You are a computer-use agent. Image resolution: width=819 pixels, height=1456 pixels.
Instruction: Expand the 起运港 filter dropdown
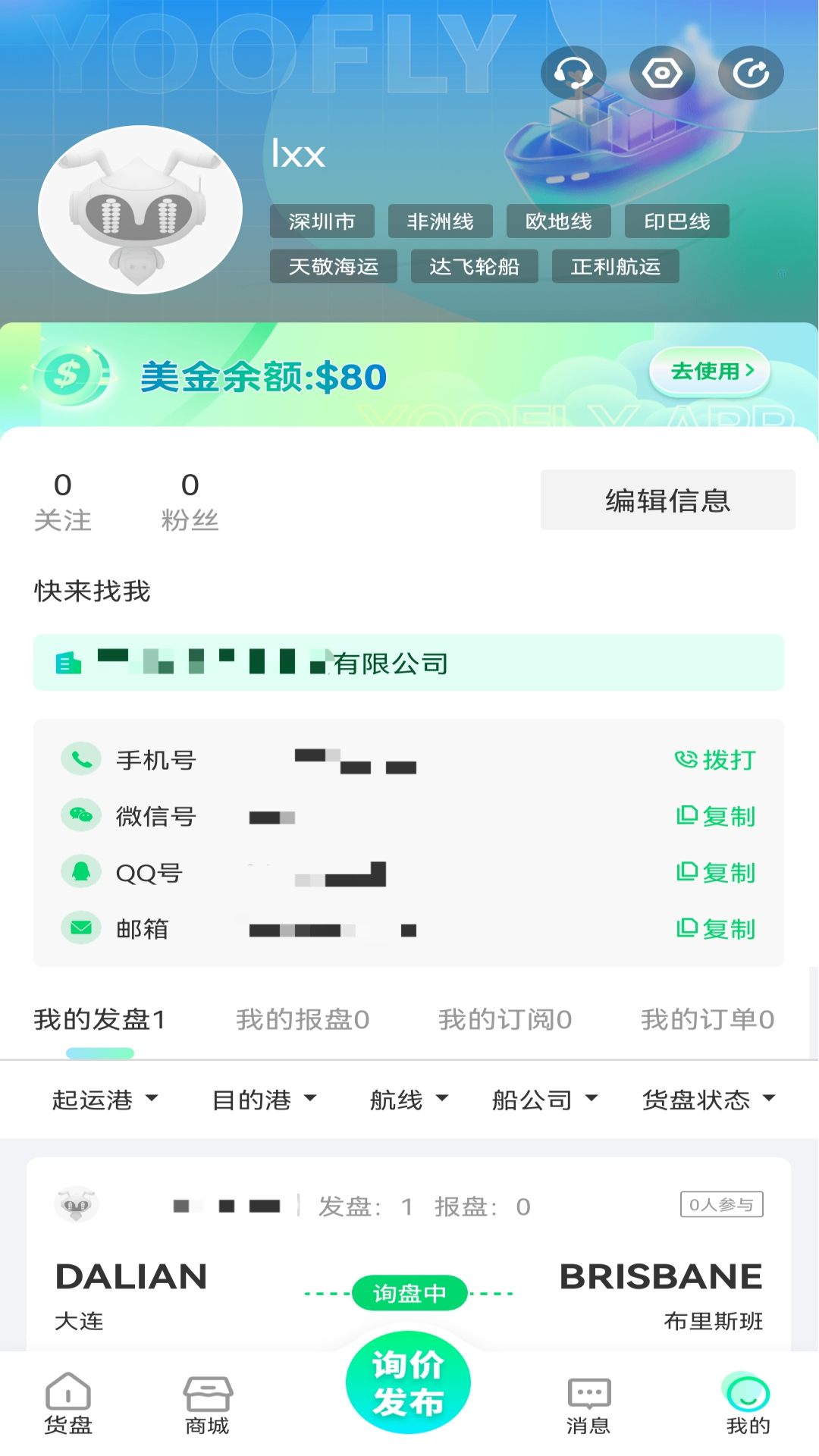108,1099
